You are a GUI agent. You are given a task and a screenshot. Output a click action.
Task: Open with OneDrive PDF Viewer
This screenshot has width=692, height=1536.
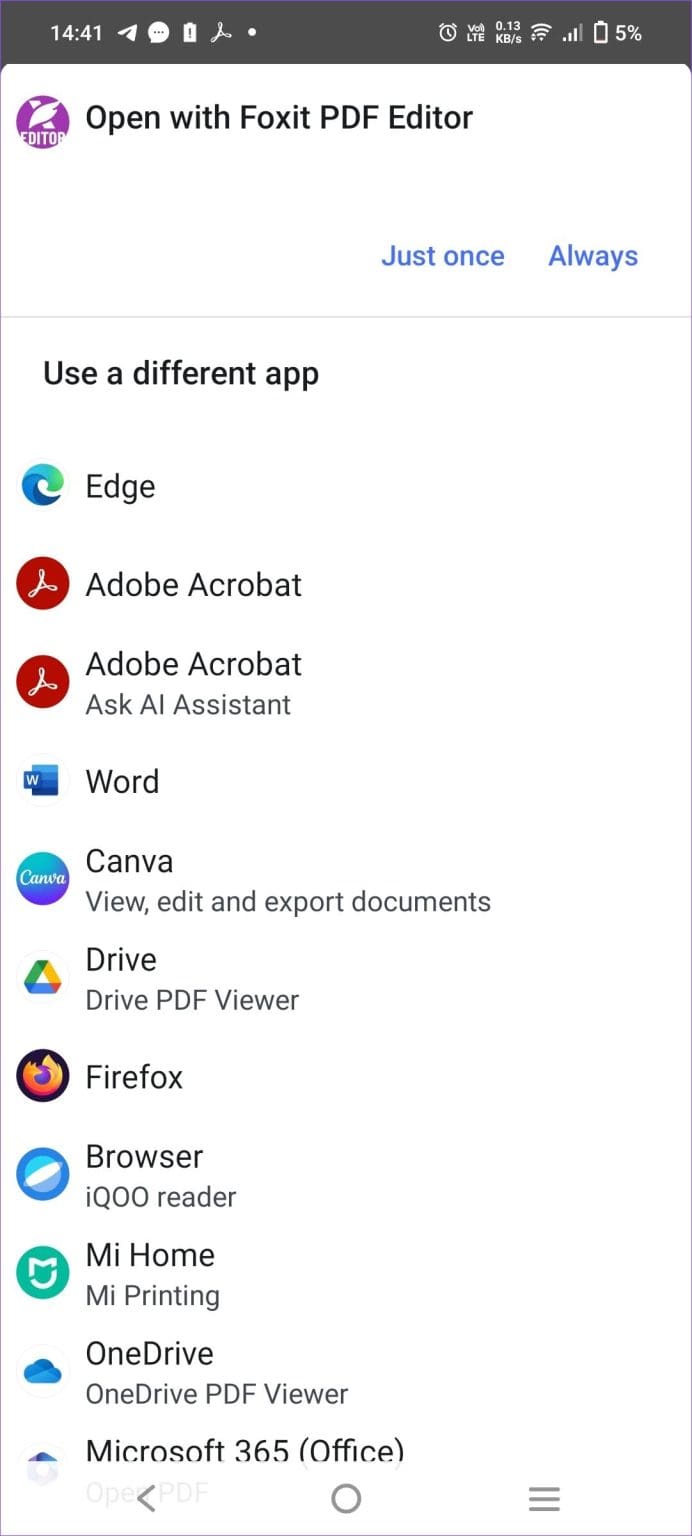[x=215, y=1372]
